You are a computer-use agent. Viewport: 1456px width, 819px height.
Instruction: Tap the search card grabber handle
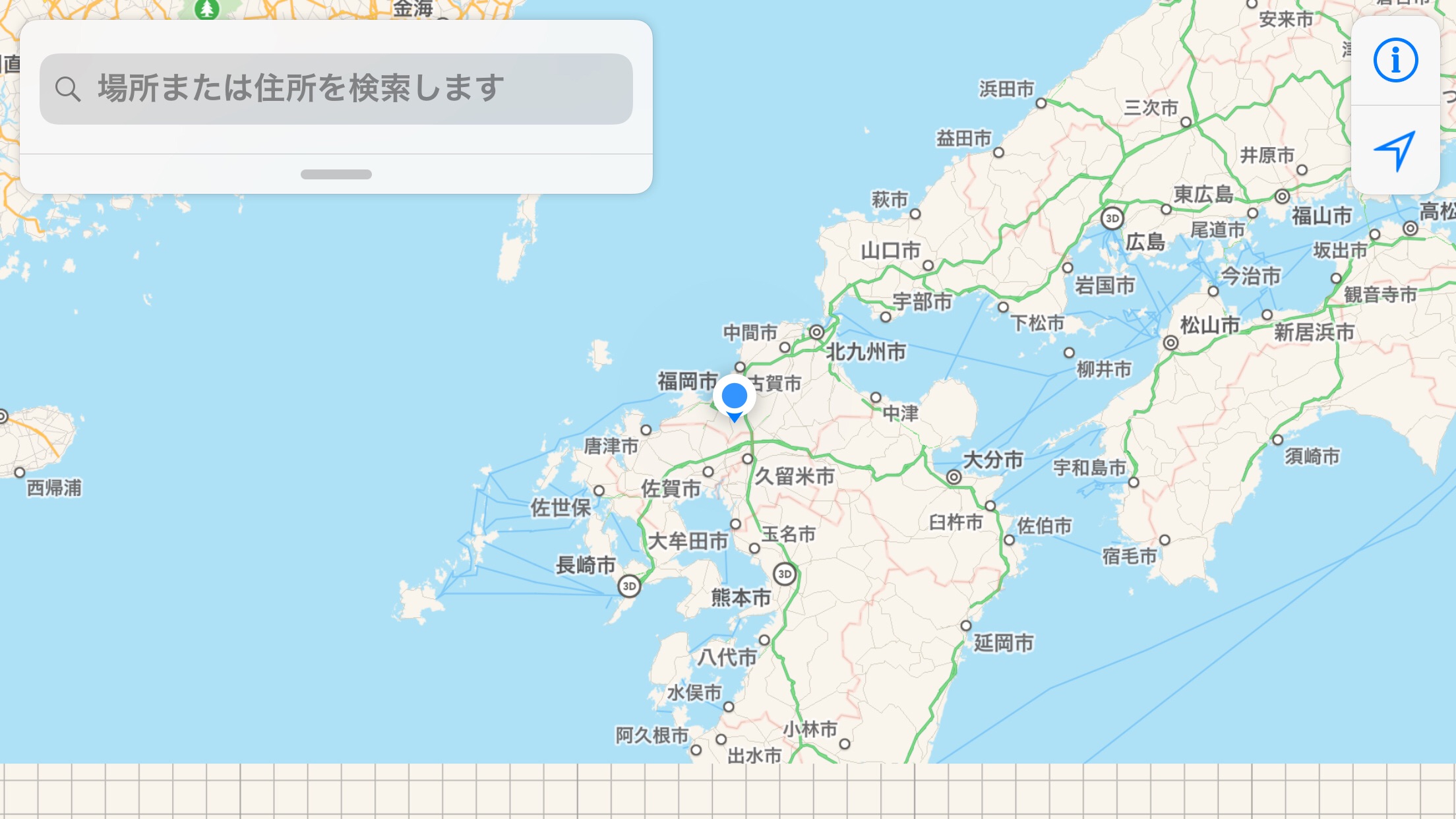tap(336, 174)
